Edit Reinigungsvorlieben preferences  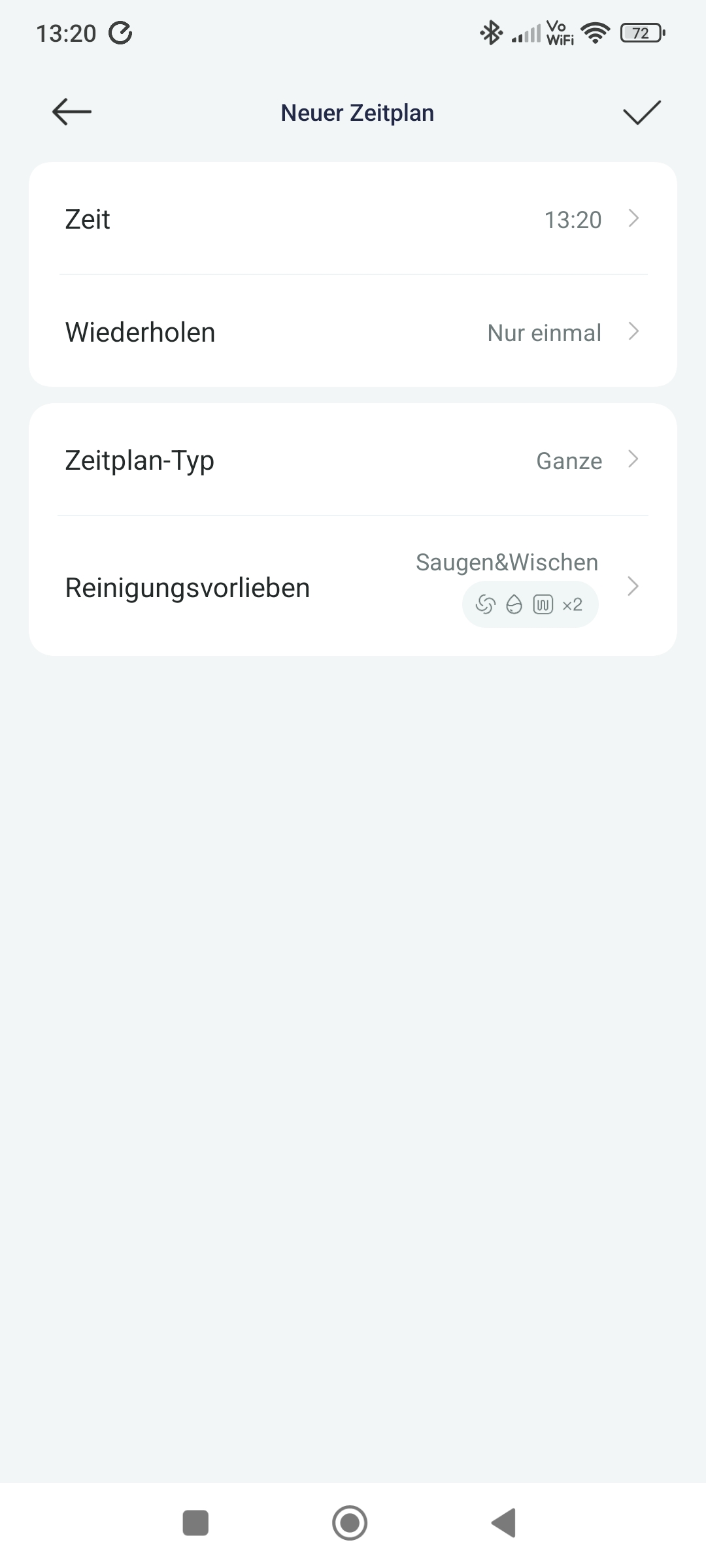[x=353, y=587]
